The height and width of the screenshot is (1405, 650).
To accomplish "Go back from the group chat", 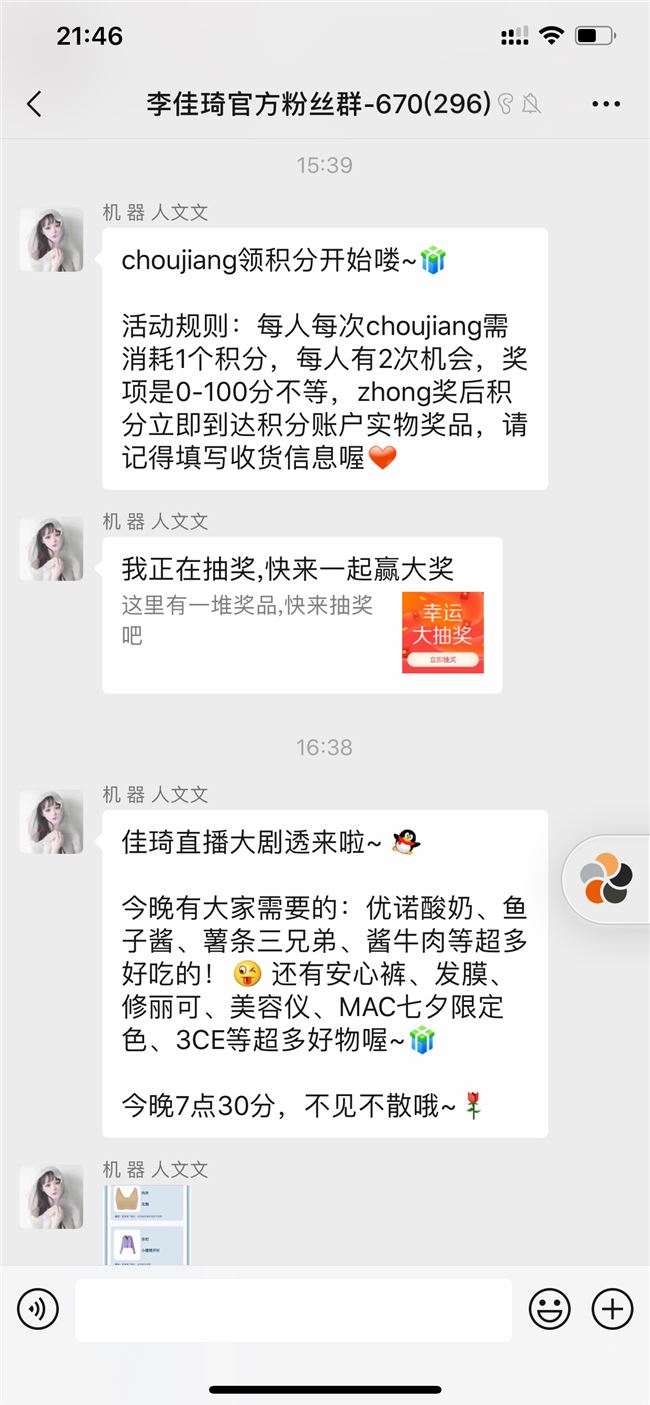I will 35,104.
